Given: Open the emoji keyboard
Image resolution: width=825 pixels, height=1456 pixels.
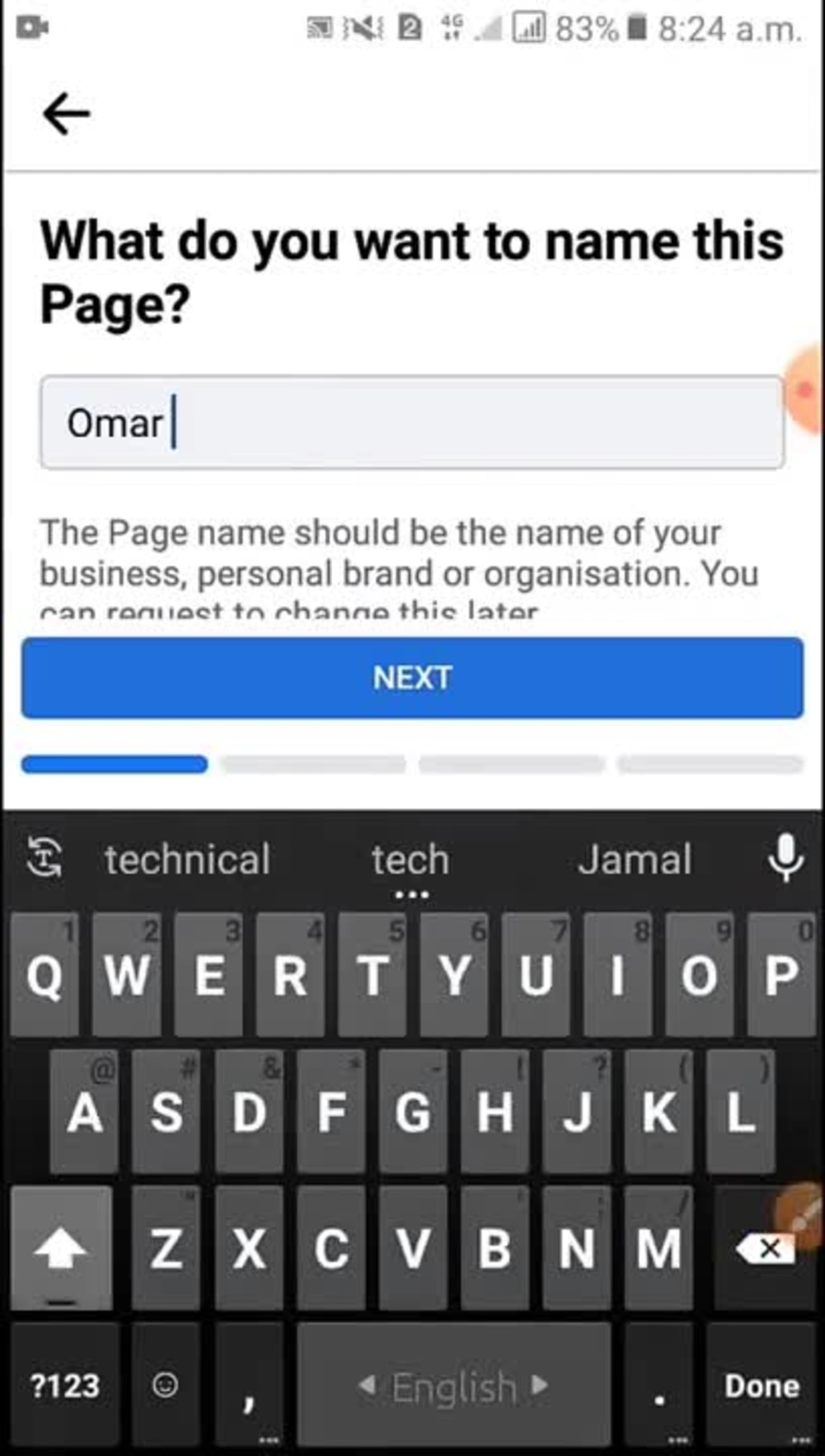Looking at the screenshot, I should tap(165, 1384).
